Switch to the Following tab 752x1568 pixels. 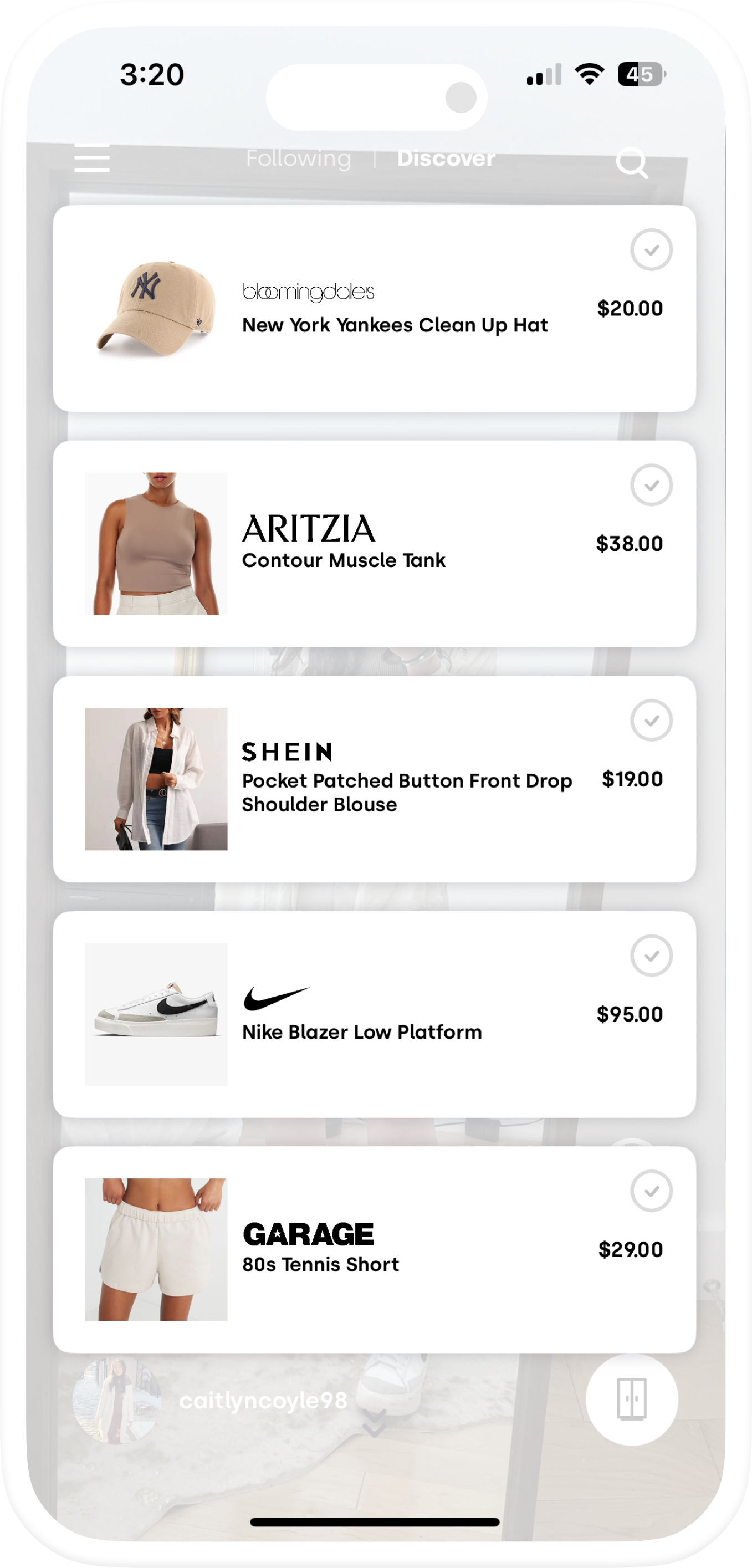[298, 159]
